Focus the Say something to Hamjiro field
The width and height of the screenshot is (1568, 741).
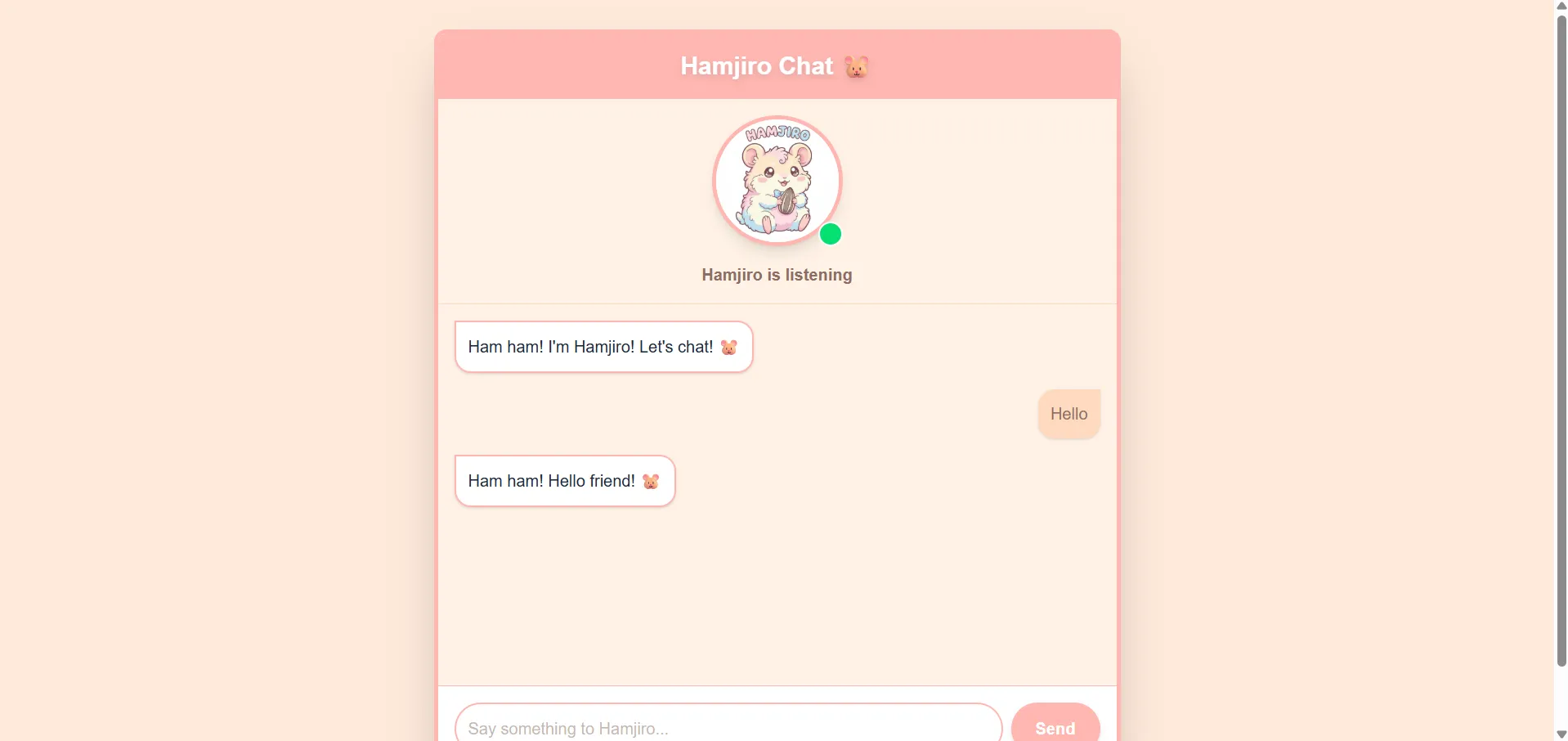728,726
